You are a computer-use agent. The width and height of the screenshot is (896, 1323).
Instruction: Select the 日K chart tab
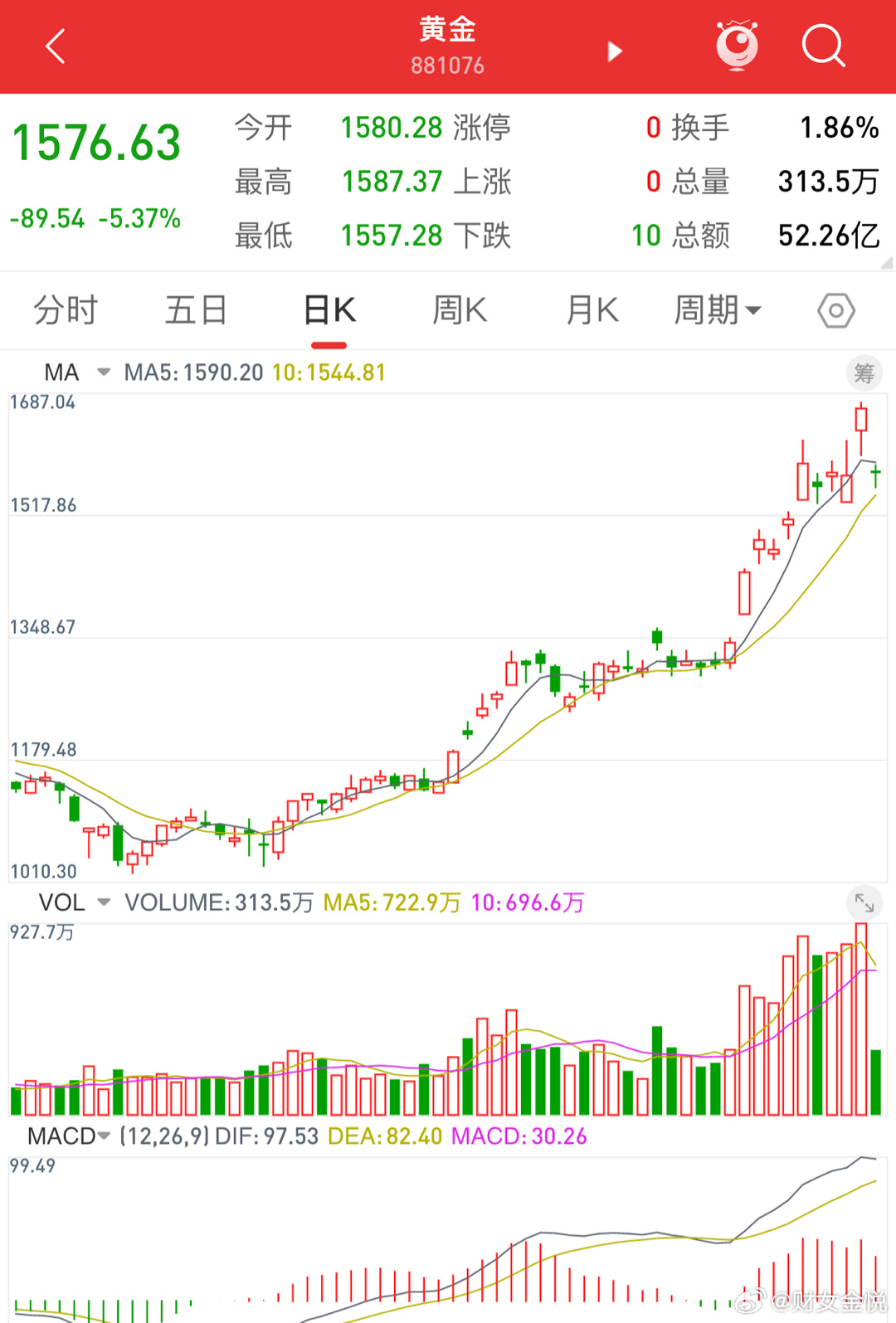tap(329, 310)
